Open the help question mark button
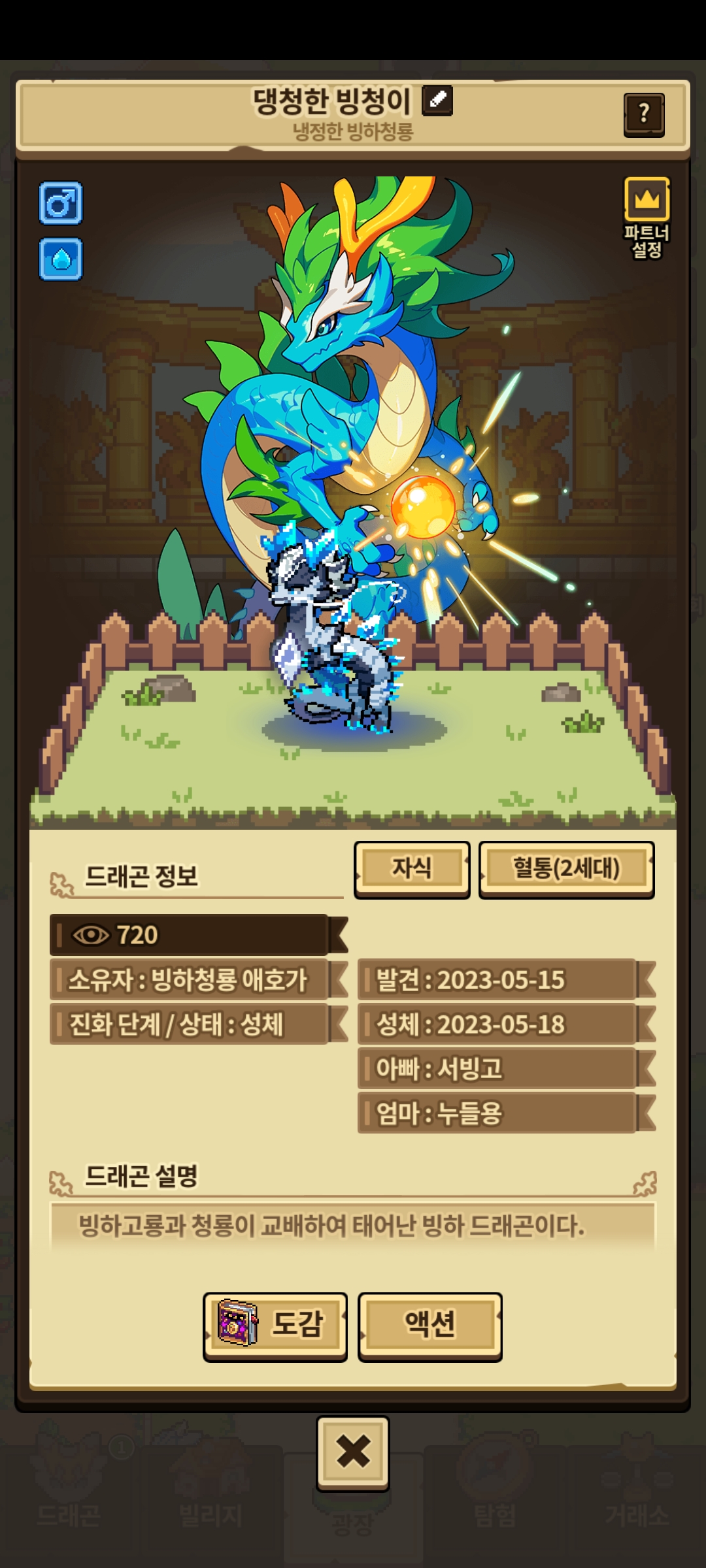Image resolution: width=706 pixels, height=1568 pixels. point(644,114)
